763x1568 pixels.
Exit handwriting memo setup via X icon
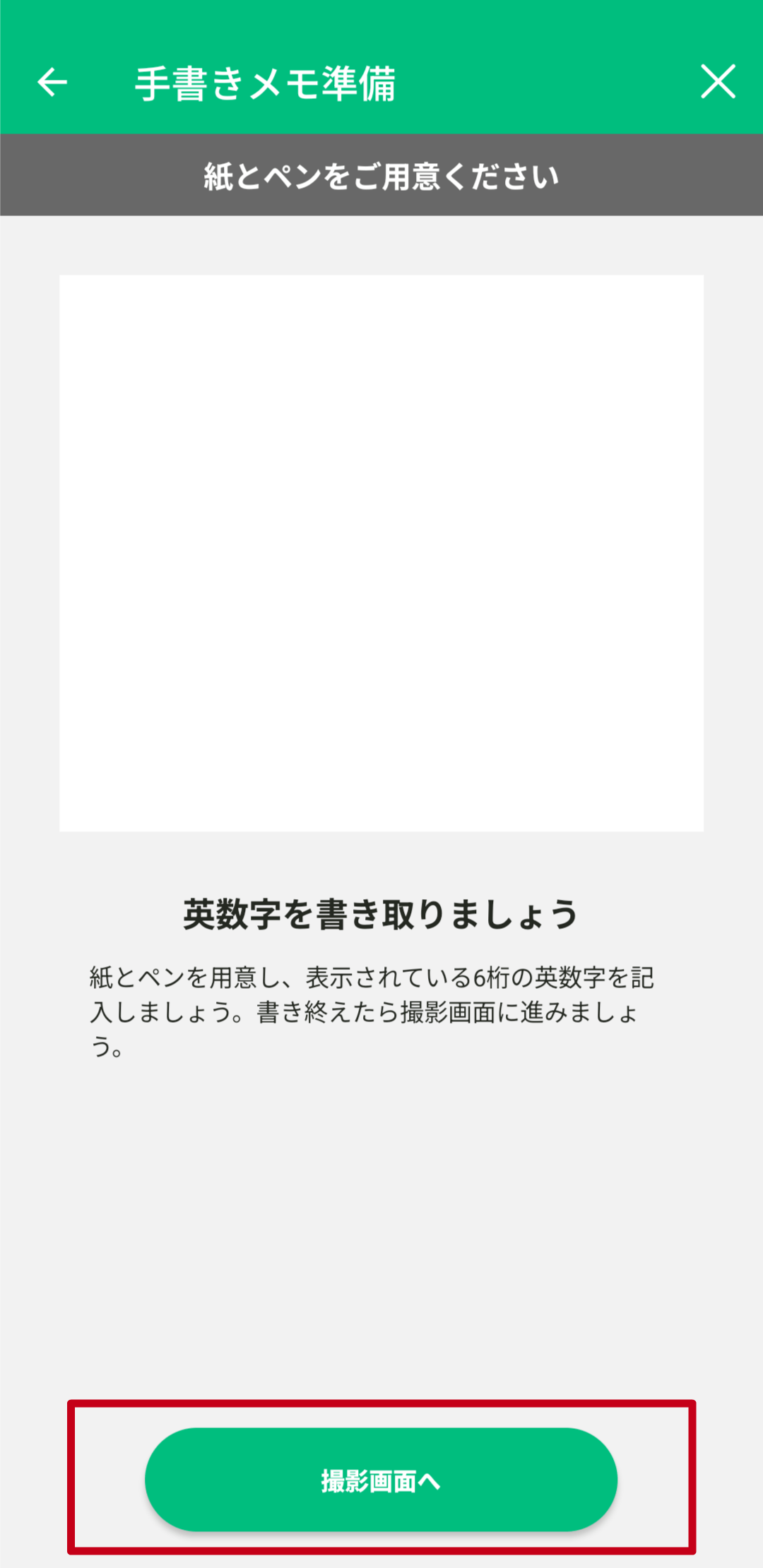tap(718, 81)
